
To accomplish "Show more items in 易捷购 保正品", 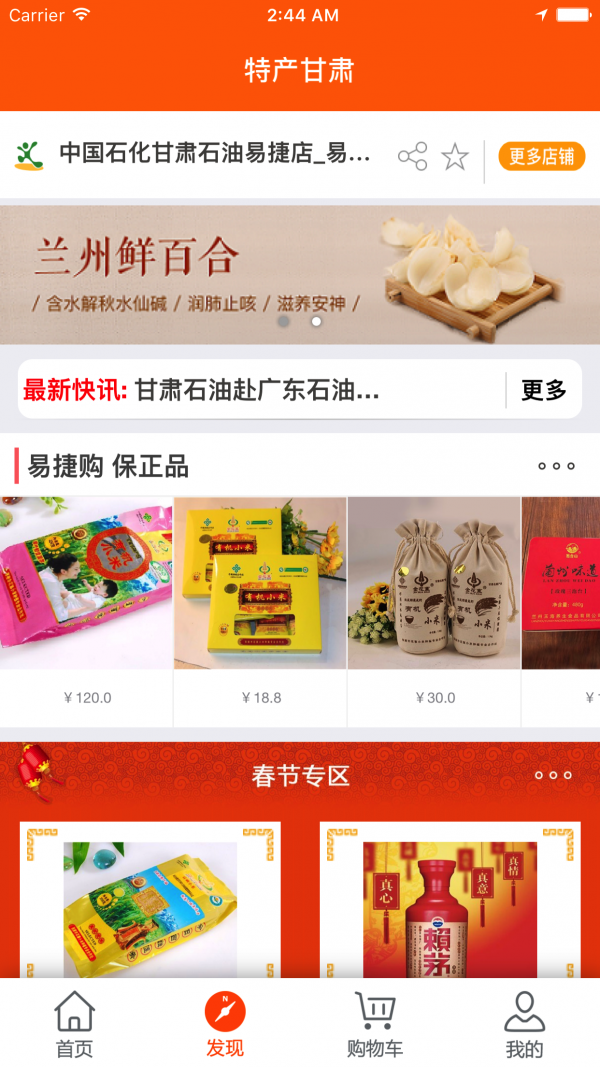I will tap(556, 466).
